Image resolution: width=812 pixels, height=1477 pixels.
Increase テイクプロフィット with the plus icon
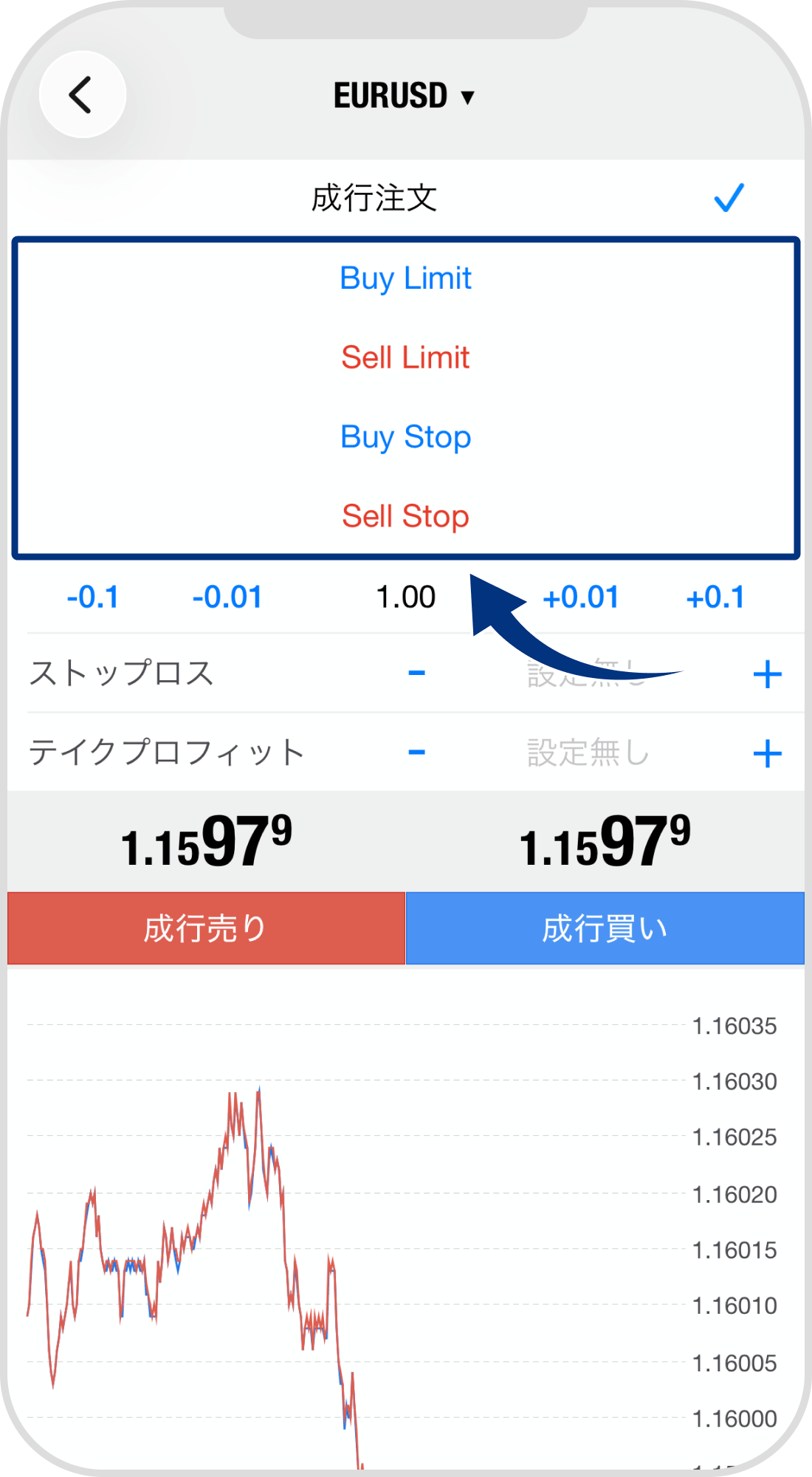pos(769,752)
